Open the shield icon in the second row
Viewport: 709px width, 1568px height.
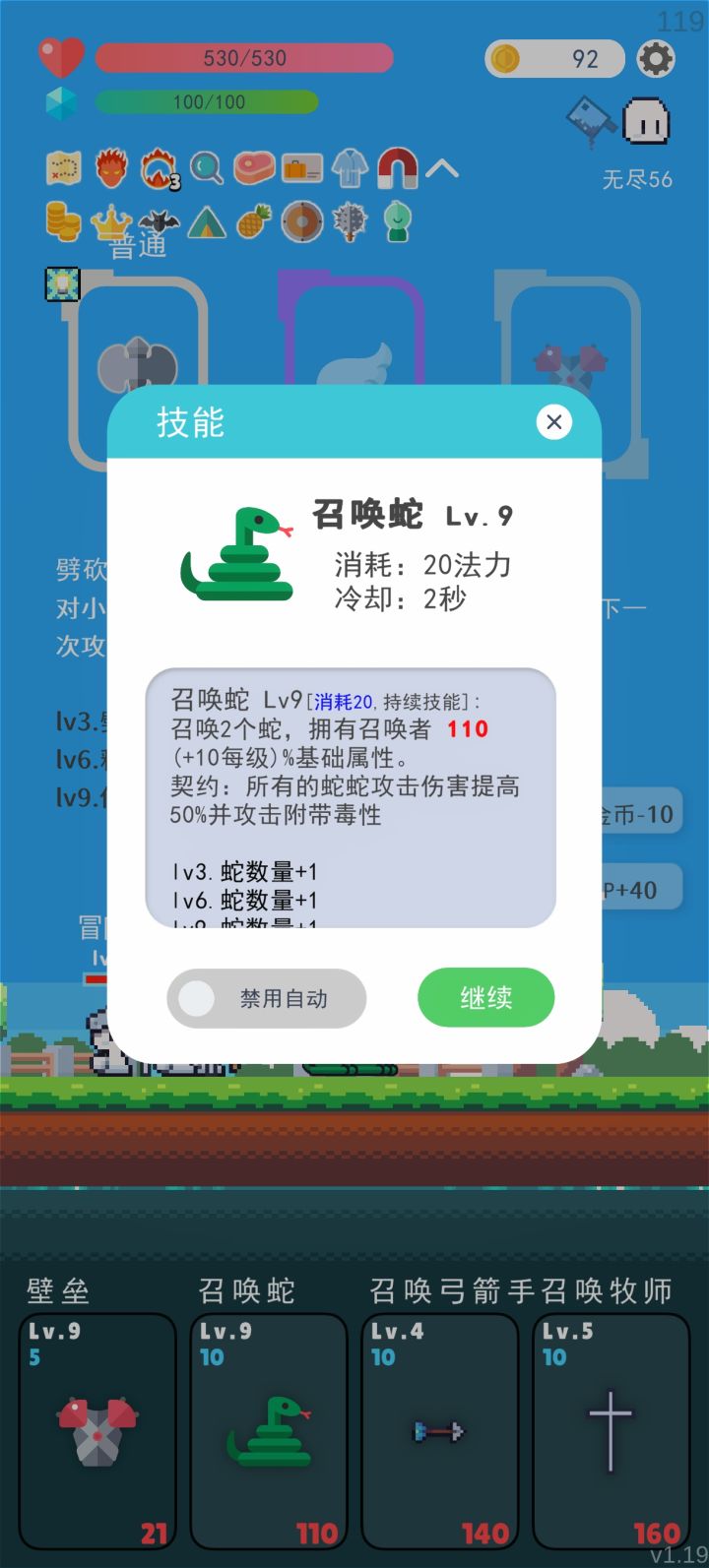point(301,222)
